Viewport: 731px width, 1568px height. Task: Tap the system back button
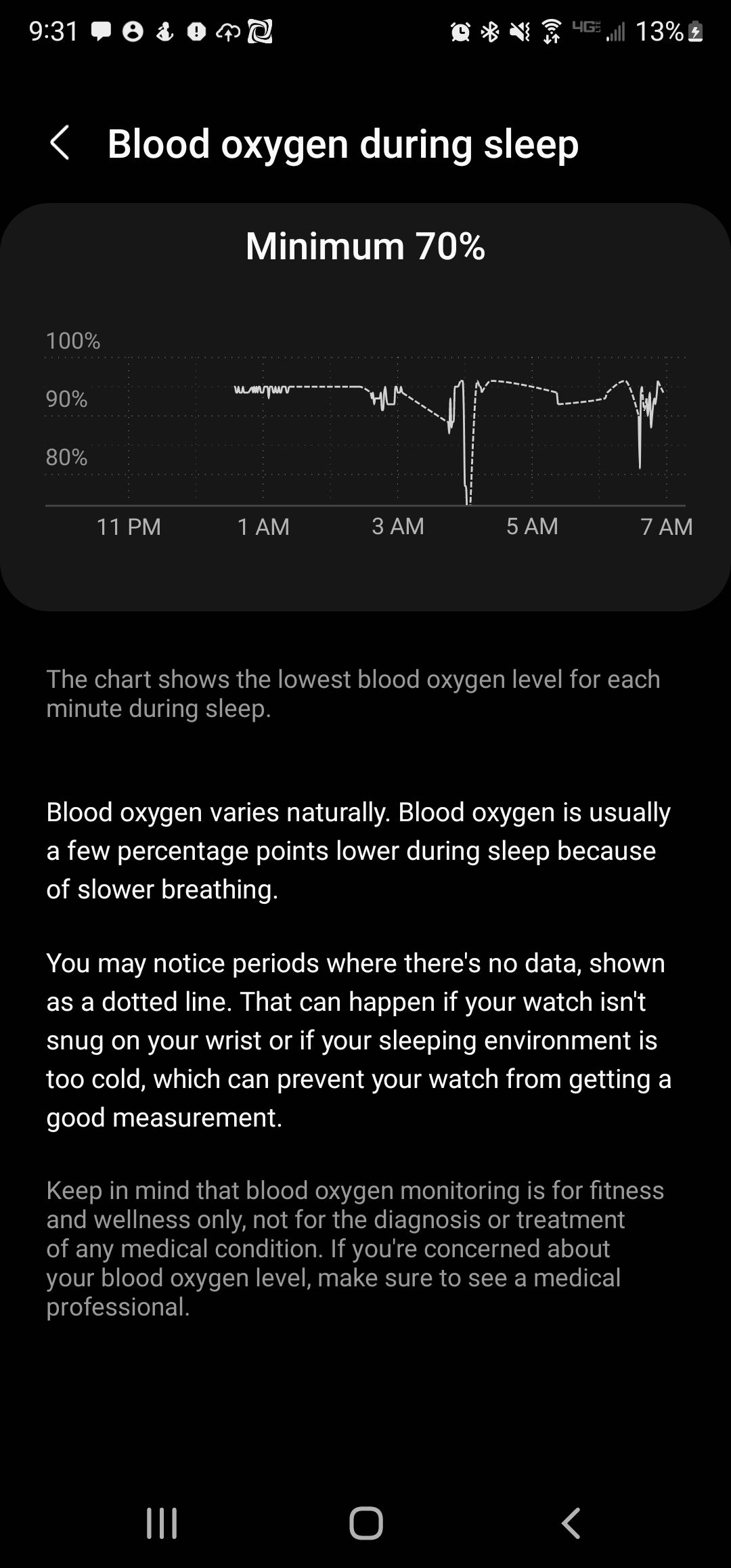point(571,1523)
